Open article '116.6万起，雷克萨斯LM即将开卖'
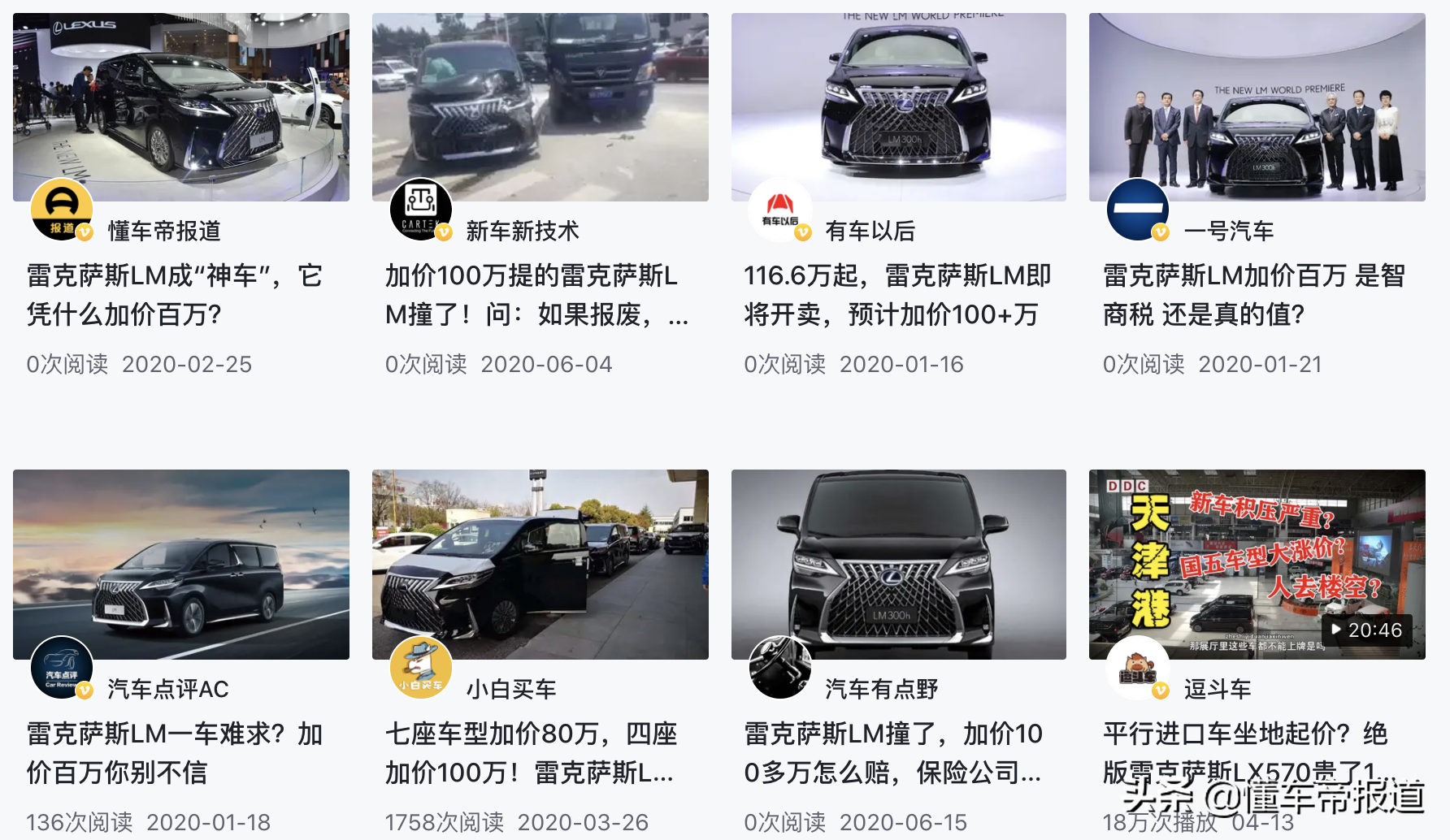Screen dimensions: 1450x840 897,294
